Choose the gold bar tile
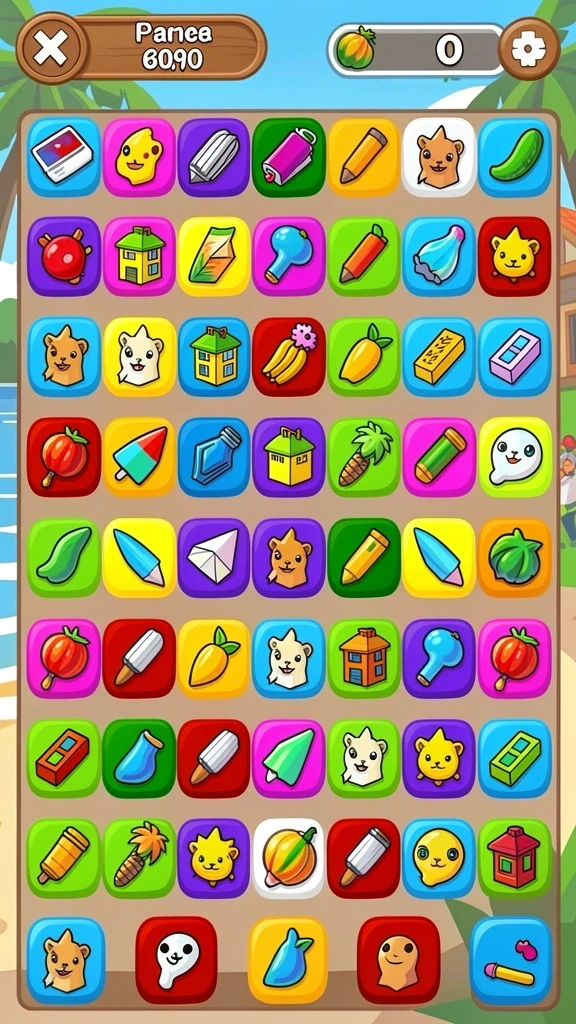The image size is (576, 1024). coord(440,357)
